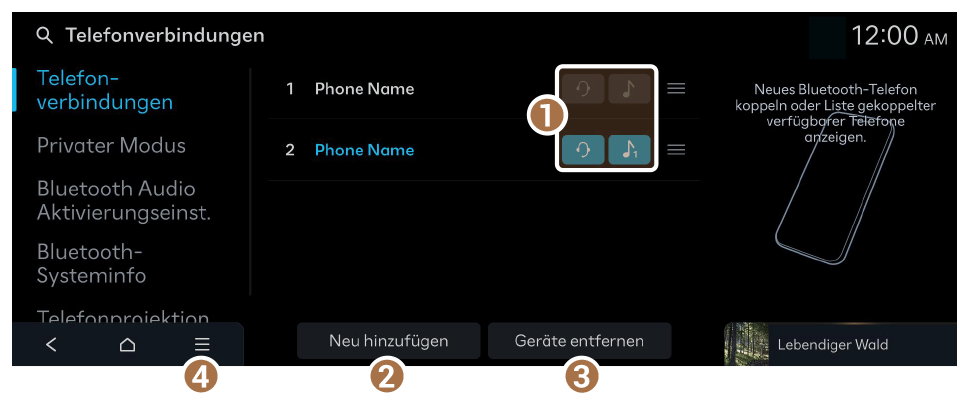Screen dimensions: 969x413
Task: Tap Neu hinzufügen button
Action: pyautogui.click(x=388, y=341)
